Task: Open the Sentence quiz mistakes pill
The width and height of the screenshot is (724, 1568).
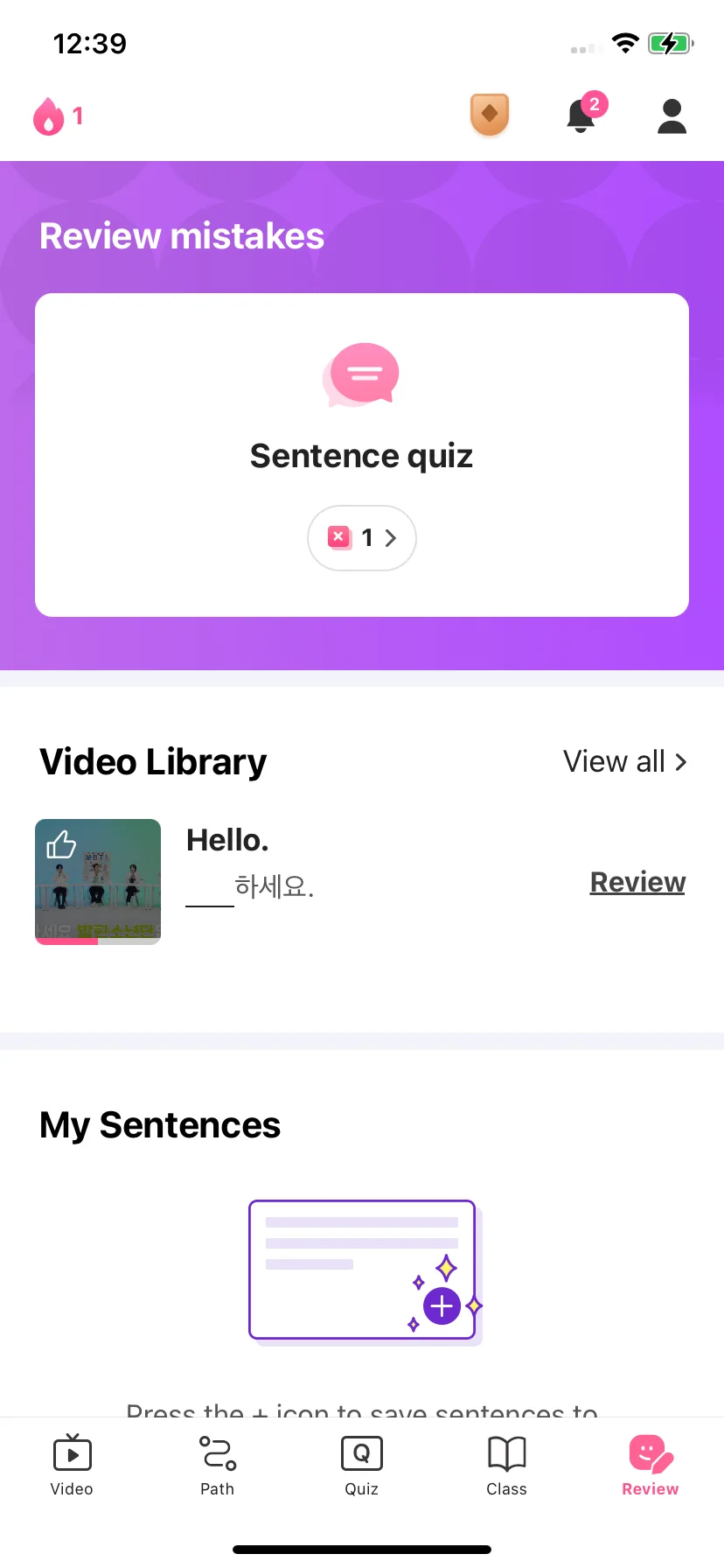Action: [x=361, y=538]
